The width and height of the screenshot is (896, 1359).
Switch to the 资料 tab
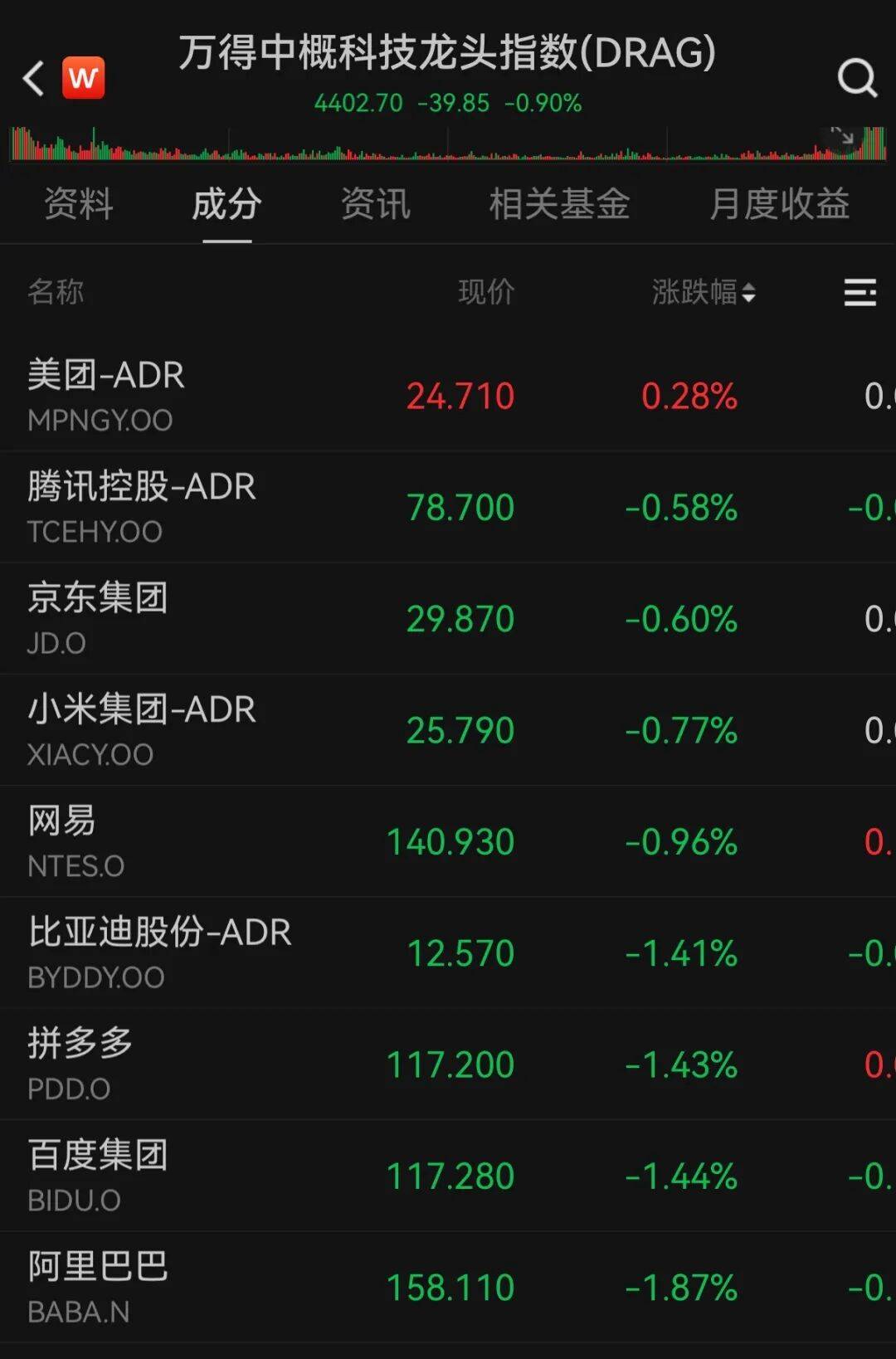78,204
